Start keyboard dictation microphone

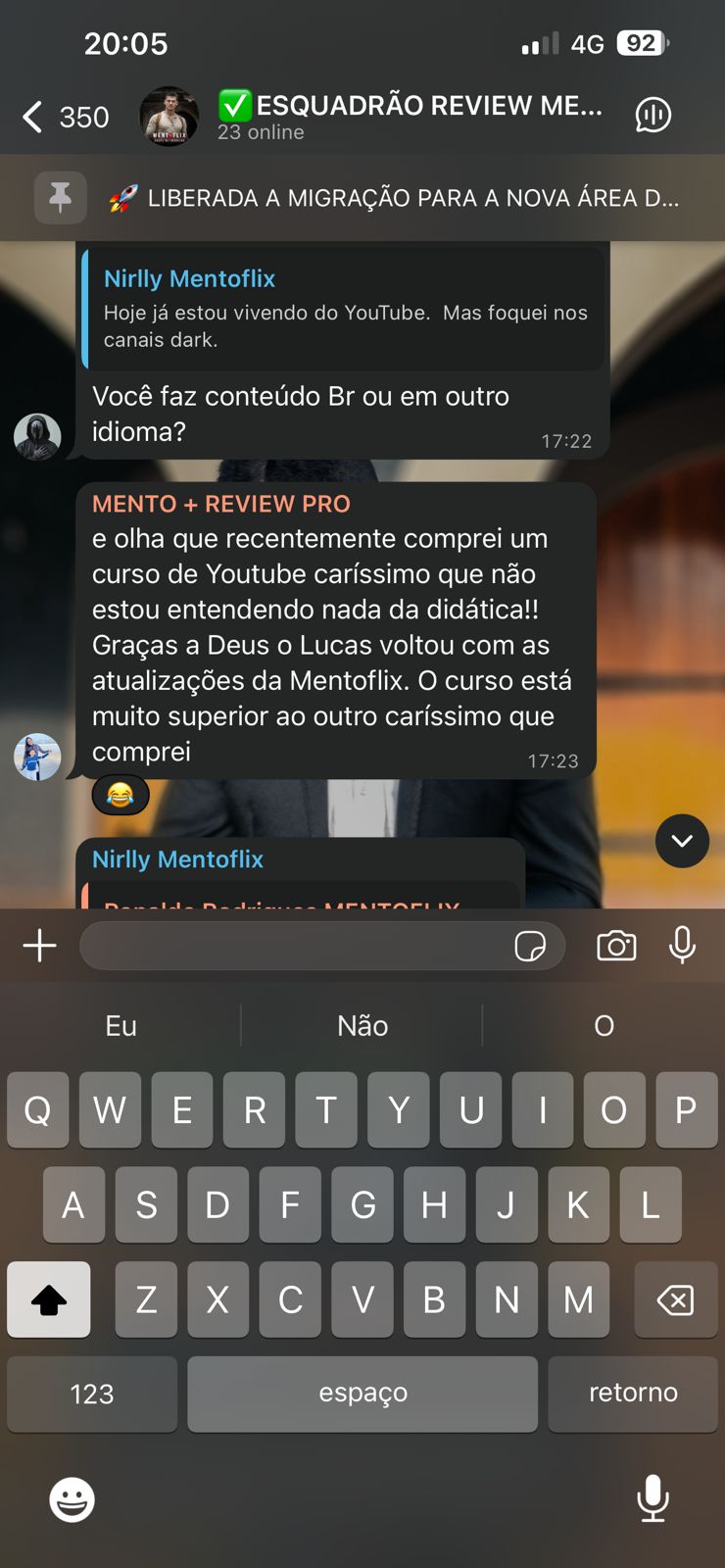(x=652, y=1499)
